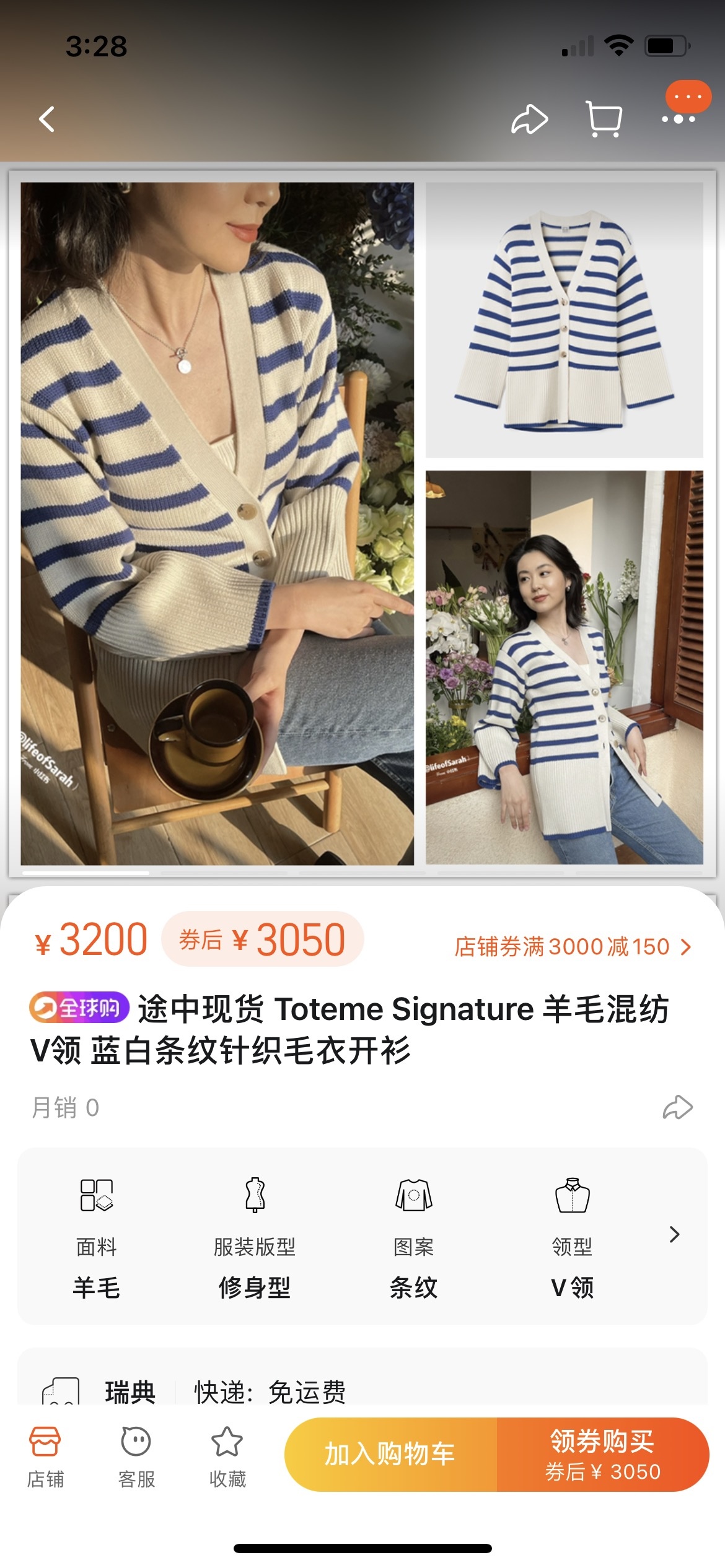Expand product attributes with the chevron

click(x=674, y=1234)
